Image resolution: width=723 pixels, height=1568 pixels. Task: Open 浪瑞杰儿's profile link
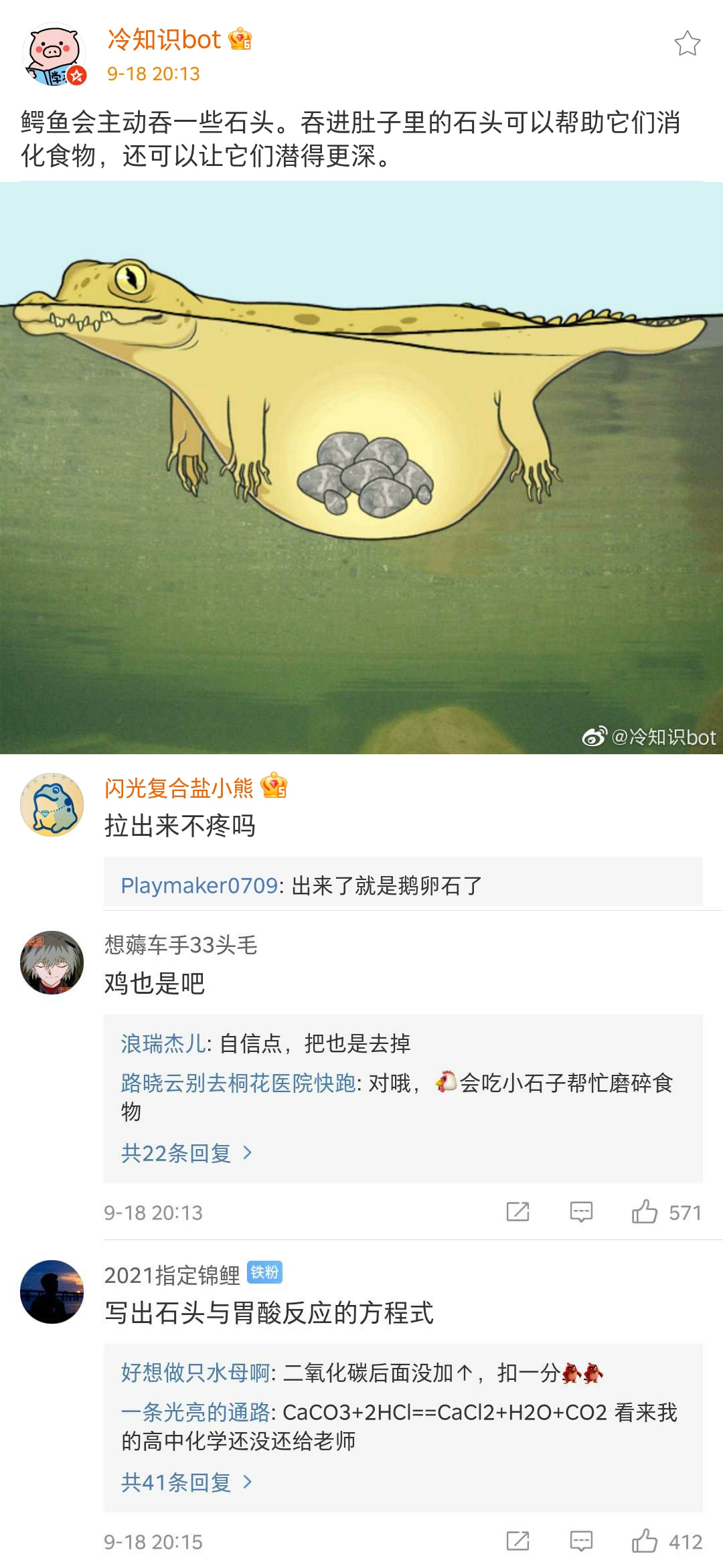click(x=163, y=1043)
